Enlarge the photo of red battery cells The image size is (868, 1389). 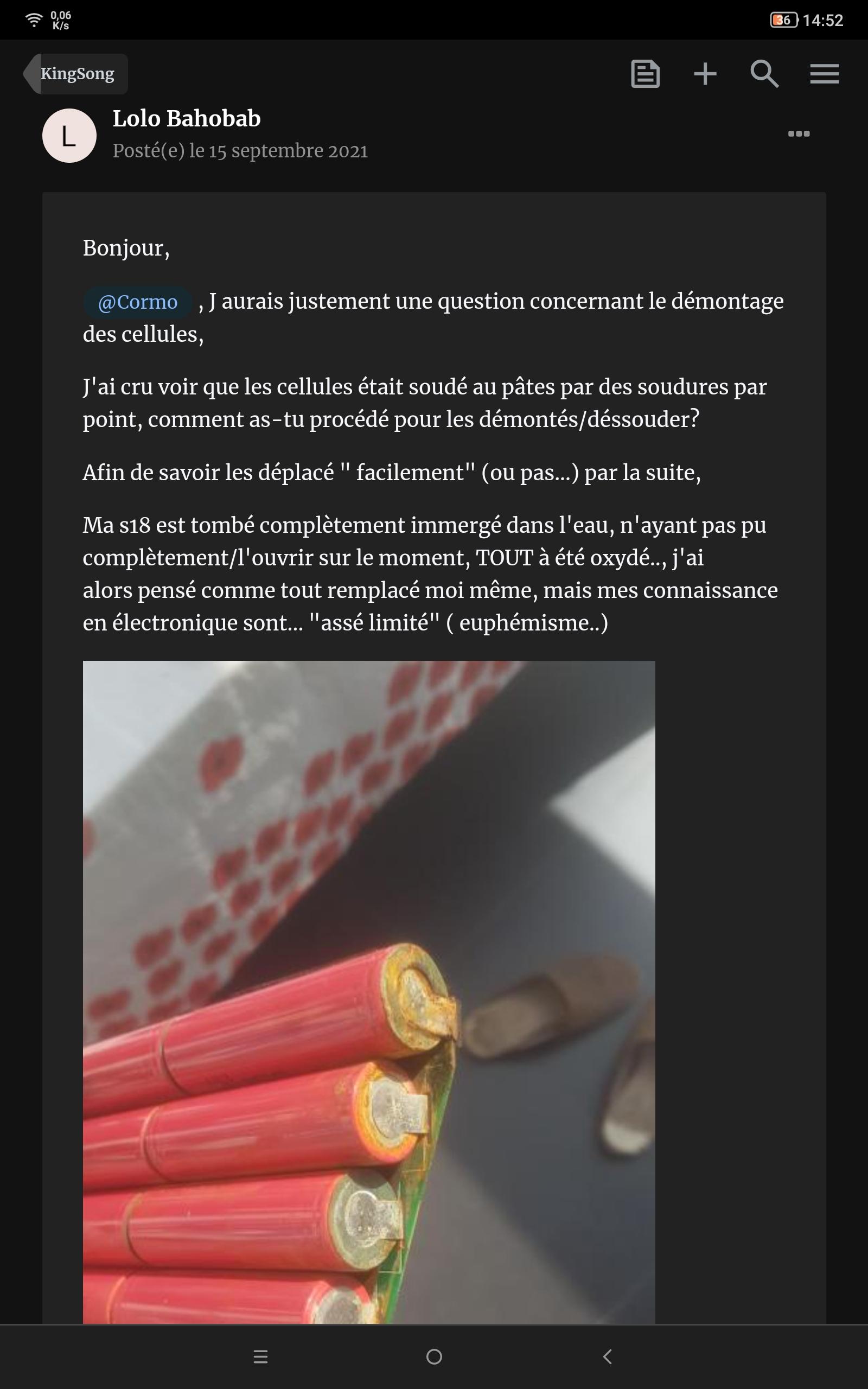coord(368,992)
